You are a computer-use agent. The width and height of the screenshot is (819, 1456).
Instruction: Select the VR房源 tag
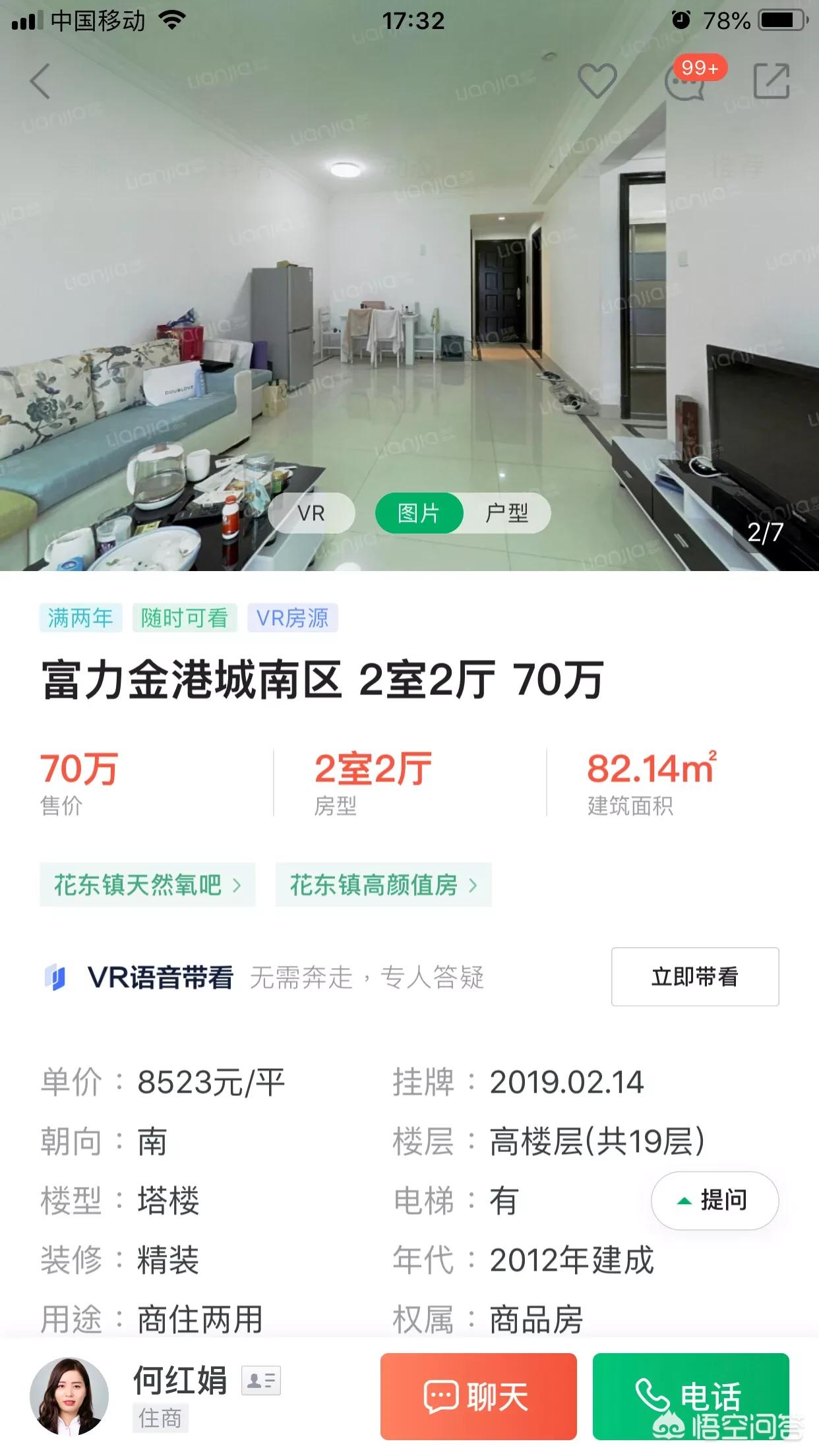292,619
